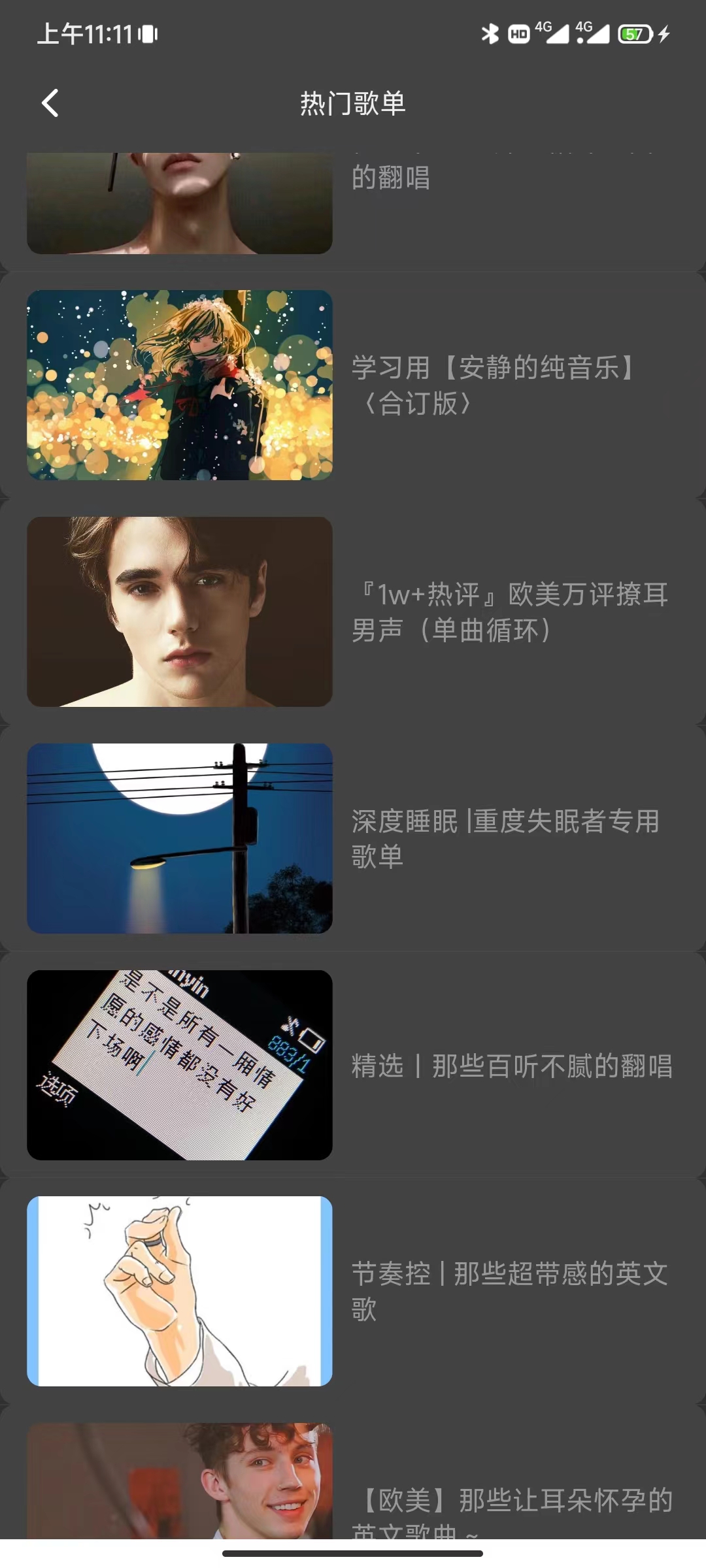Open 欧美万评撩耳男声 playlist
The image size is (706, 1568).
click(x=353, y=612)
